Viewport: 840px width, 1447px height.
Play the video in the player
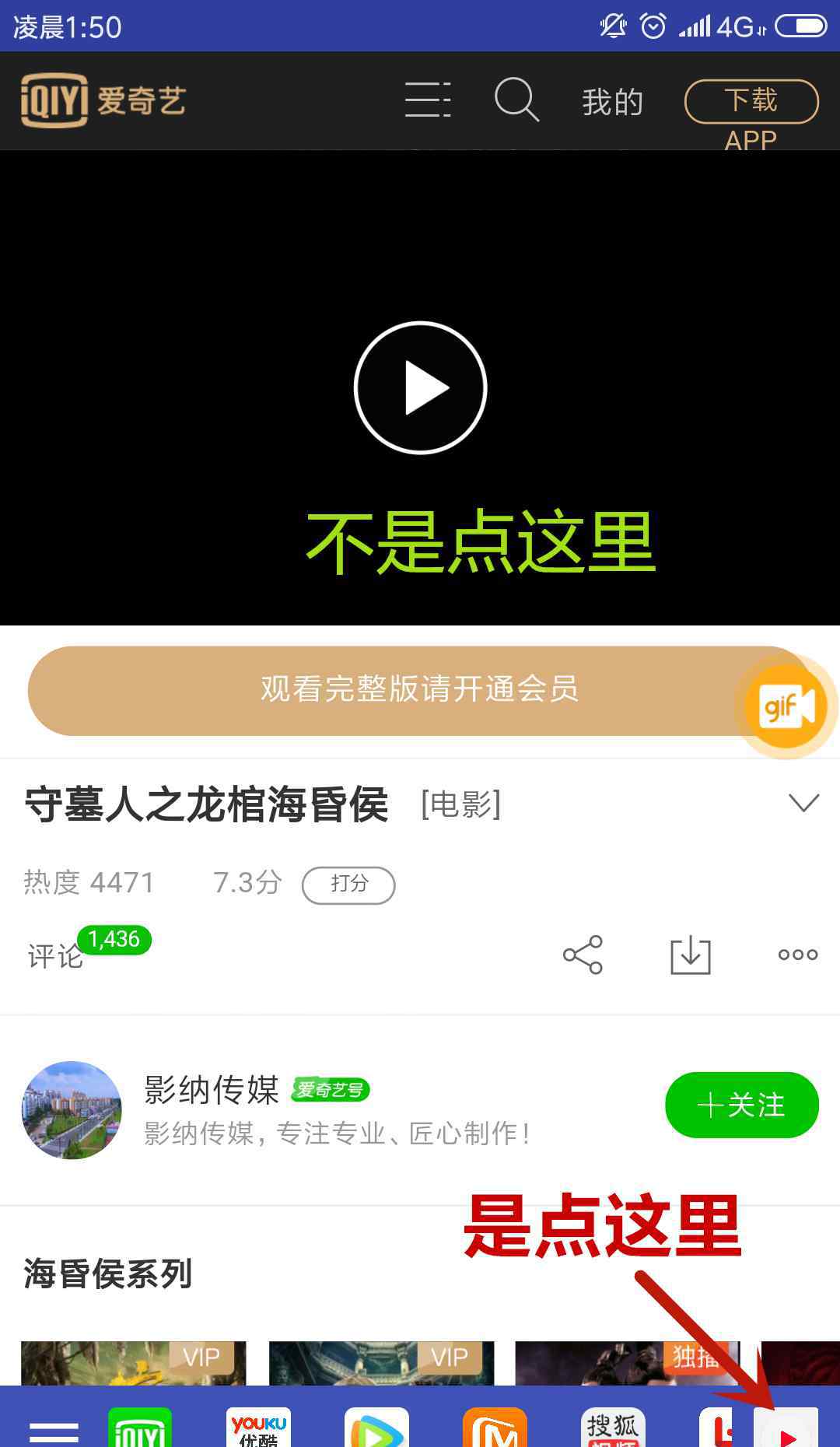(420, 387)
